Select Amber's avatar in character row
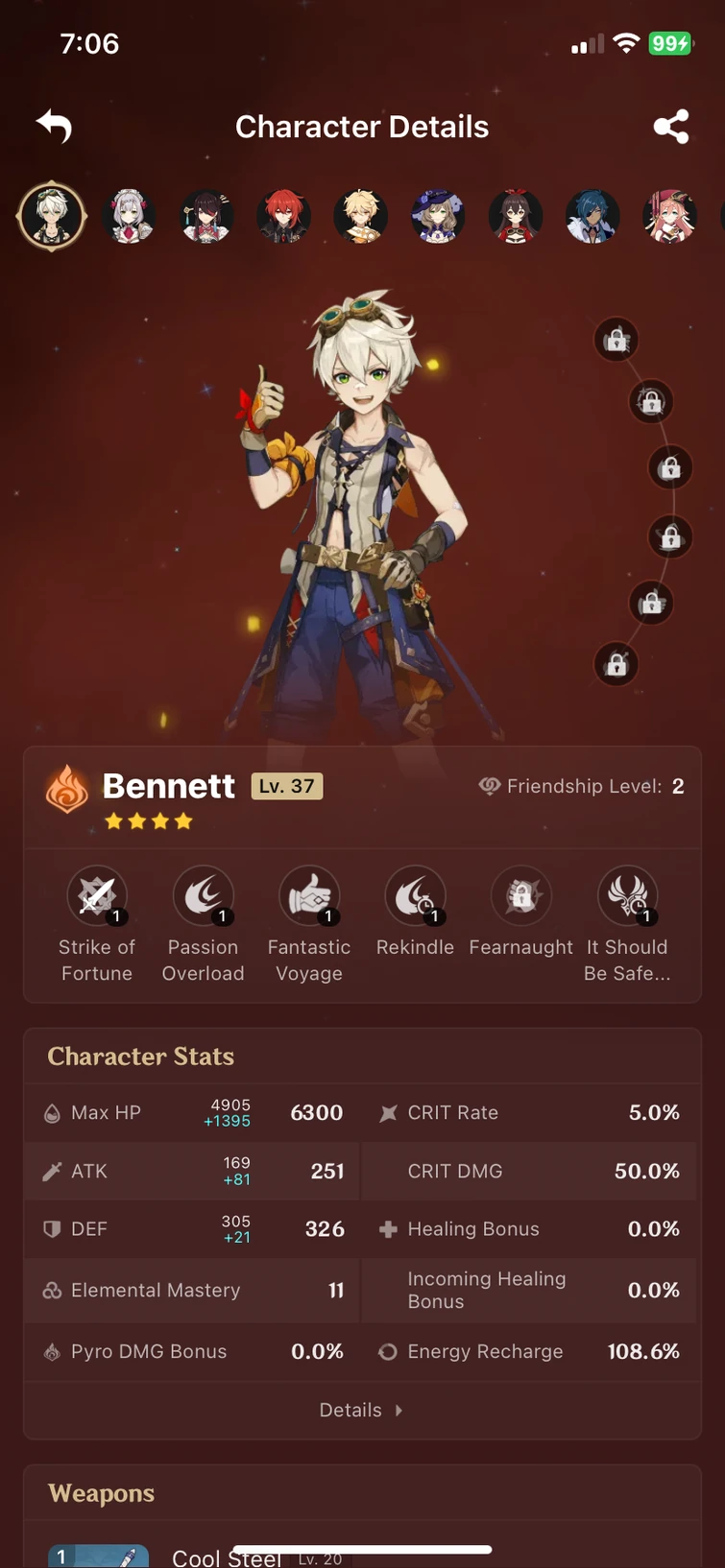Image resolution: width=725 pixels, height=1568 pixels. pos(516,216)
